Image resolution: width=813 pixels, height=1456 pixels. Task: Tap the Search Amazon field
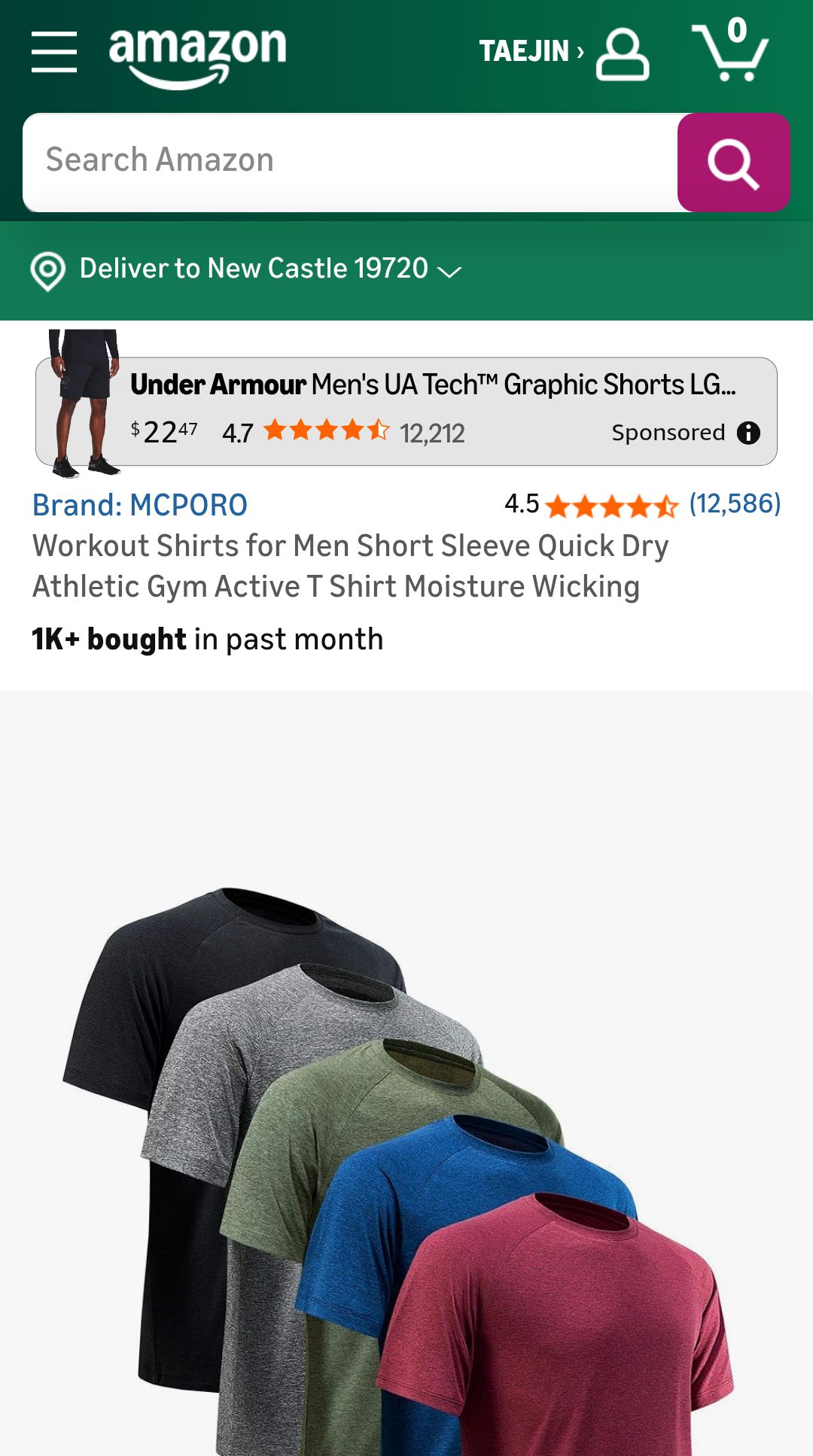350,161
